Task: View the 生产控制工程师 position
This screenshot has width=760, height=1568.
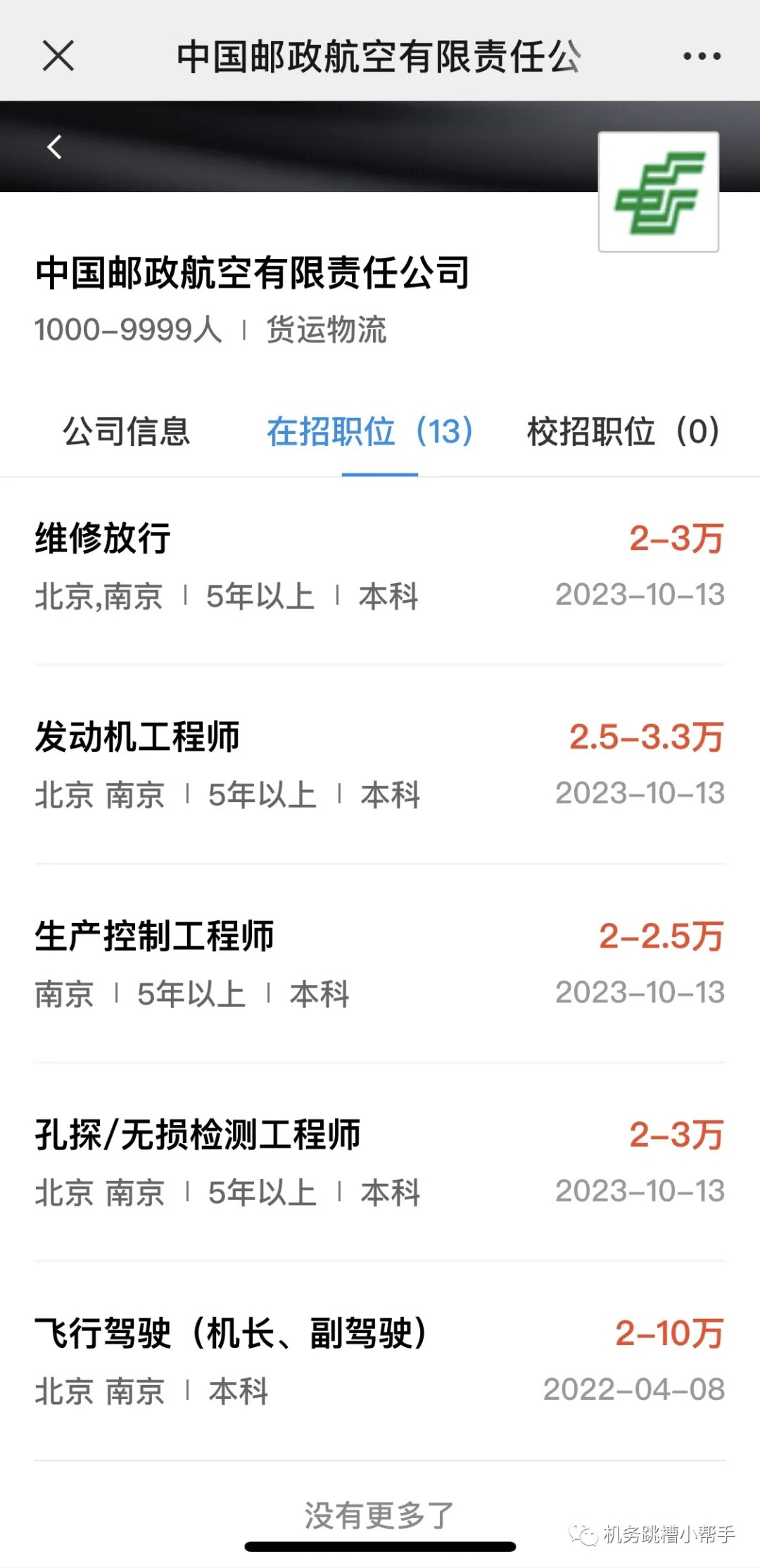Action: click(x=380, y=964)
